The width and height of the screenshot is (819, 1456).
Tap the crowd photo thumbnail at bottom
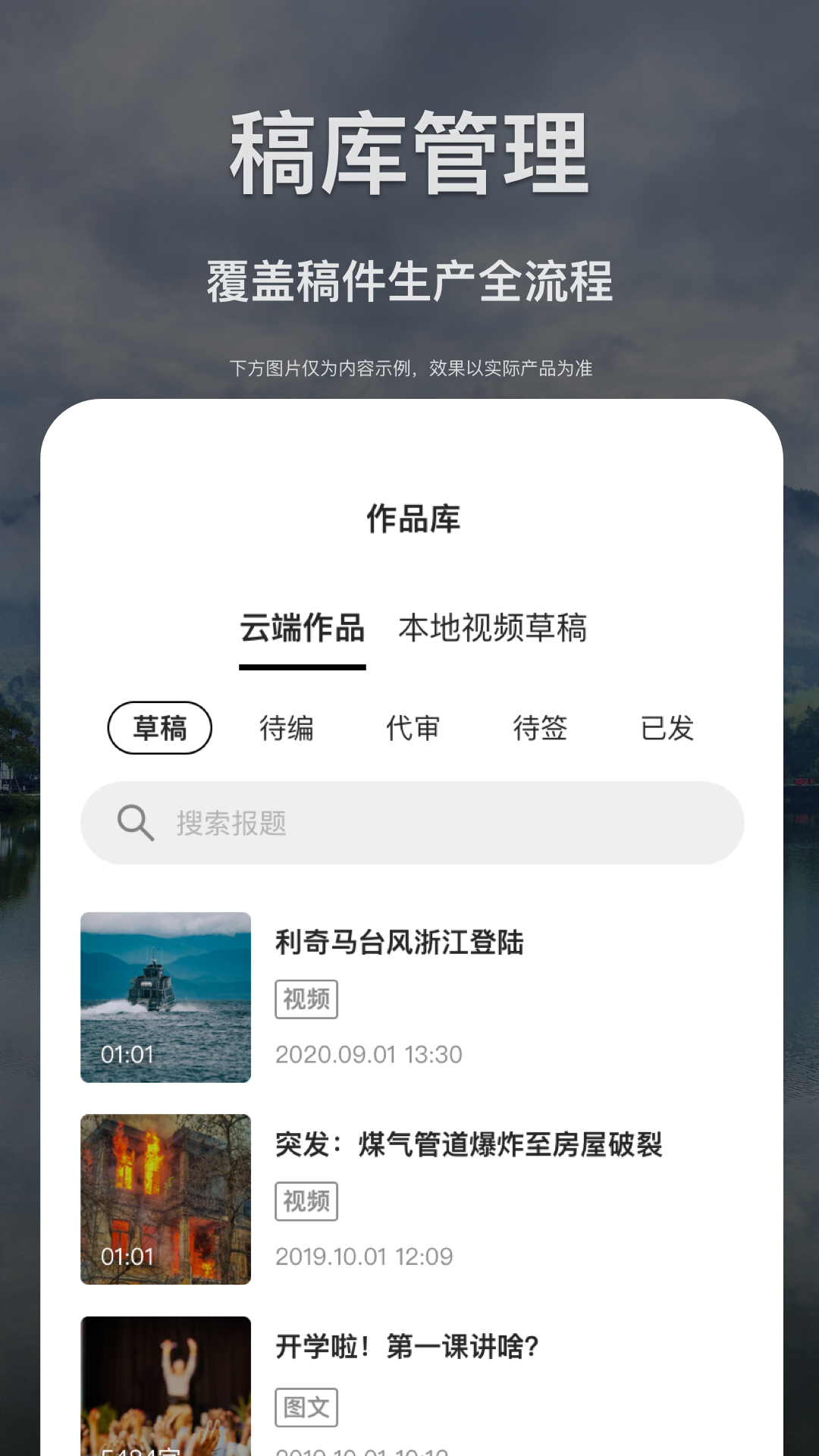tap(166, 1403)
